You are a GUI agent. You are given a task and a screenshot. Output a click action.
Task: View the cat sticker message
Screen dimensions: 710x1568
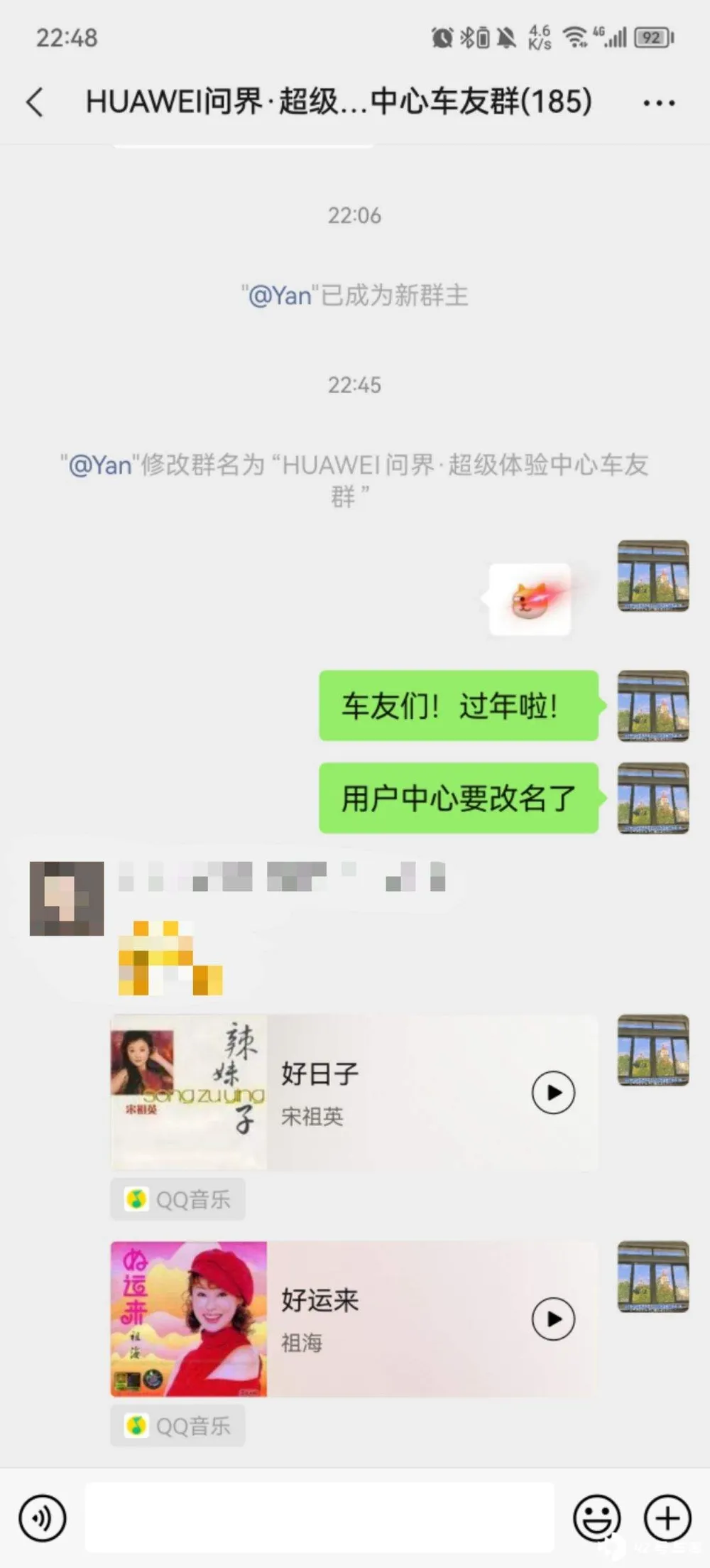pyautogui.click(x=530, y=600)
